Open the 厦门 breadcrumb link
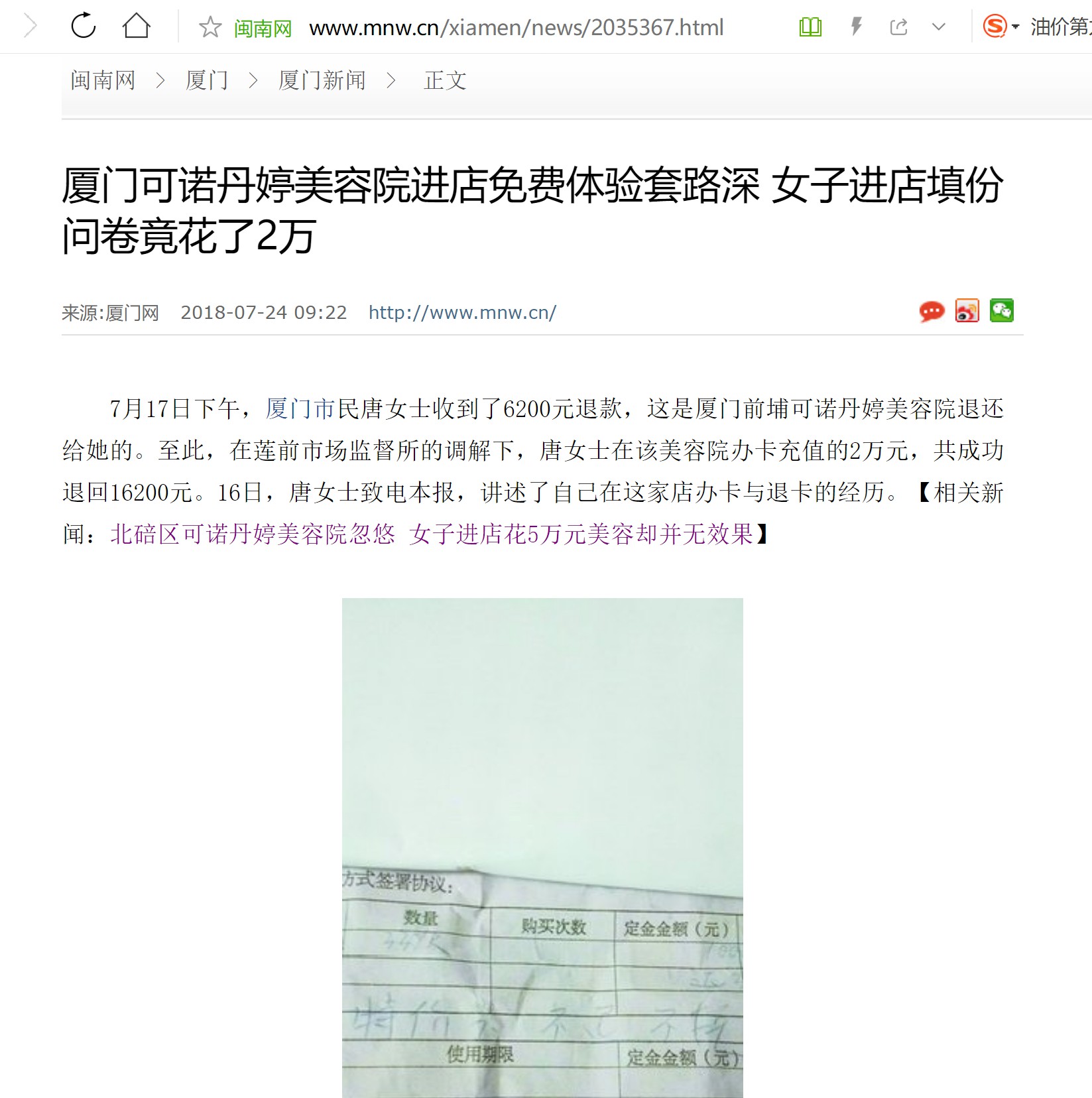The width and height of the screenshot is (1092, 1098). pyautogui.click(x=207, y=81)
